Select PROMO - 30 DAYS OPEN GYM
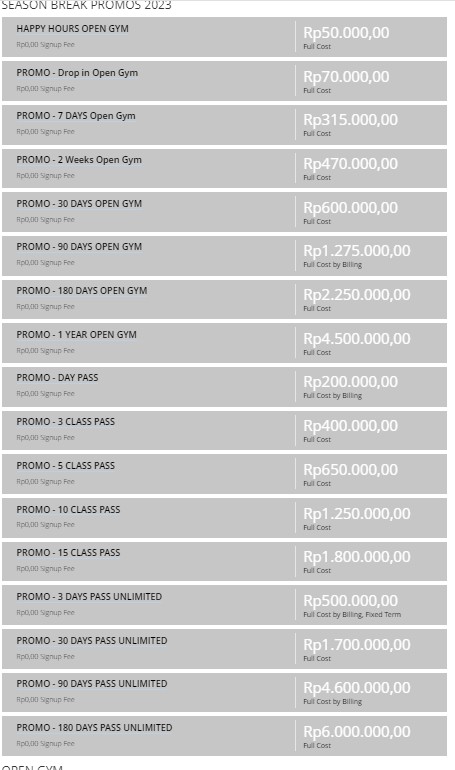Screen dimensions: 455x770 224,212
